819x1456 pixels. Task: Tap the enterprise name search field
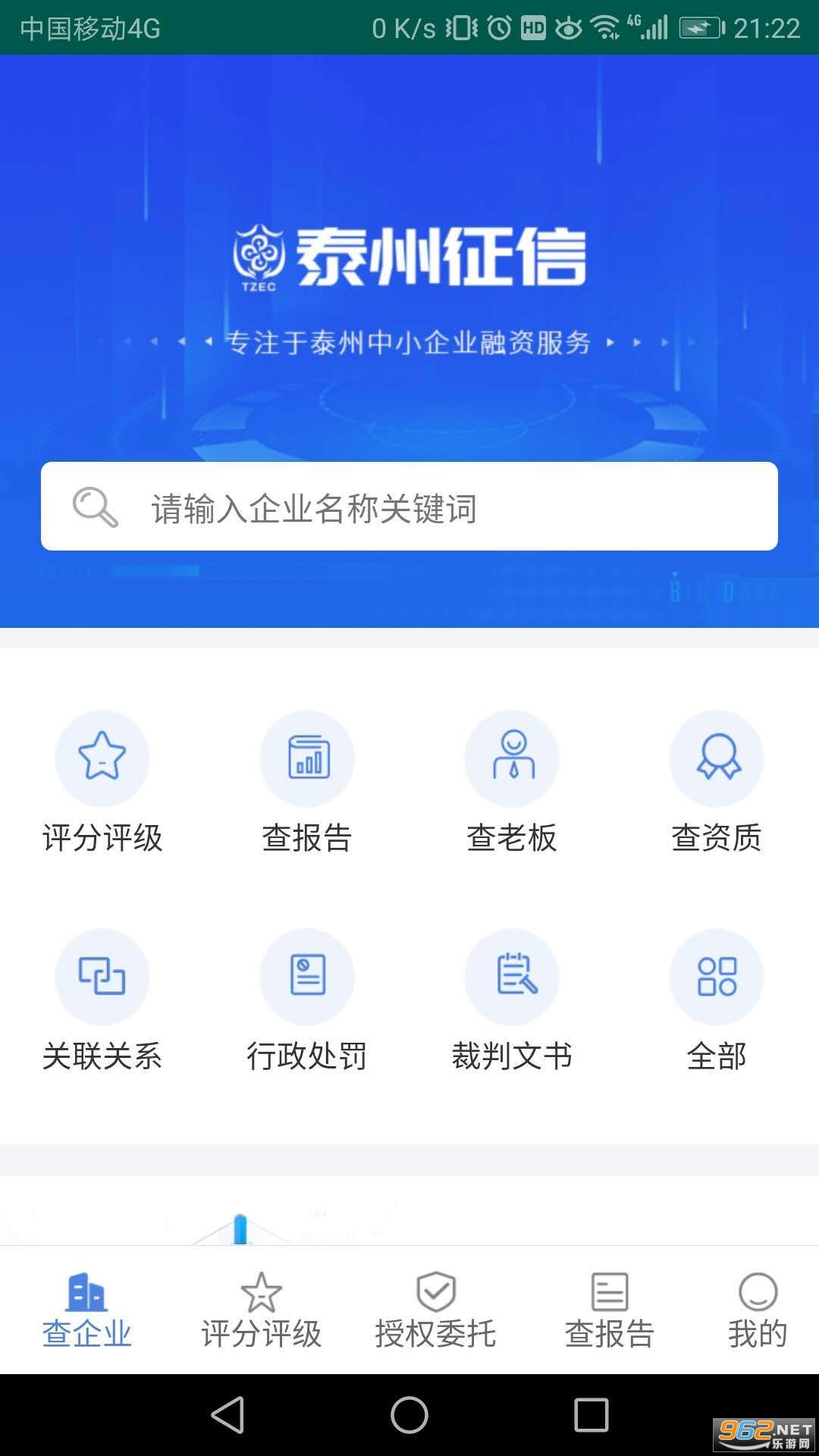click(x=409, y=507)
